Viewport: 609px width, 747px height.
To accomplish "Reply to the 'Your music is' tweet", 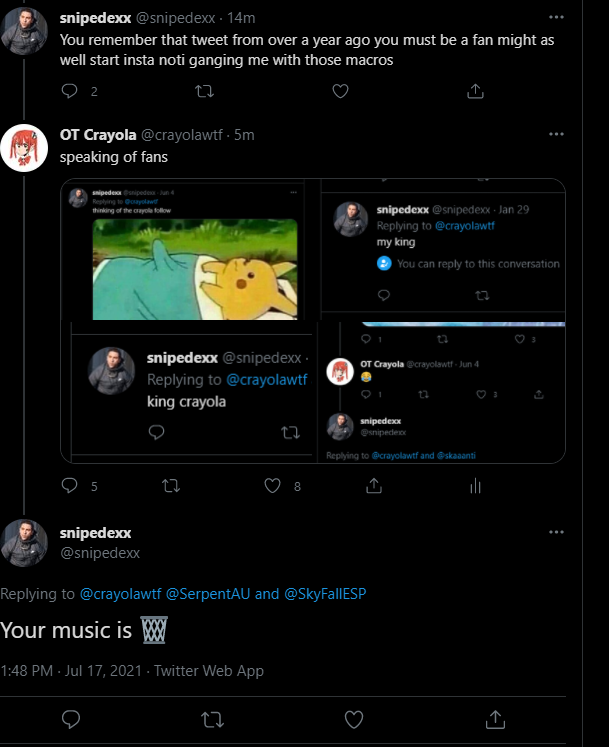I will coord(71,719).
